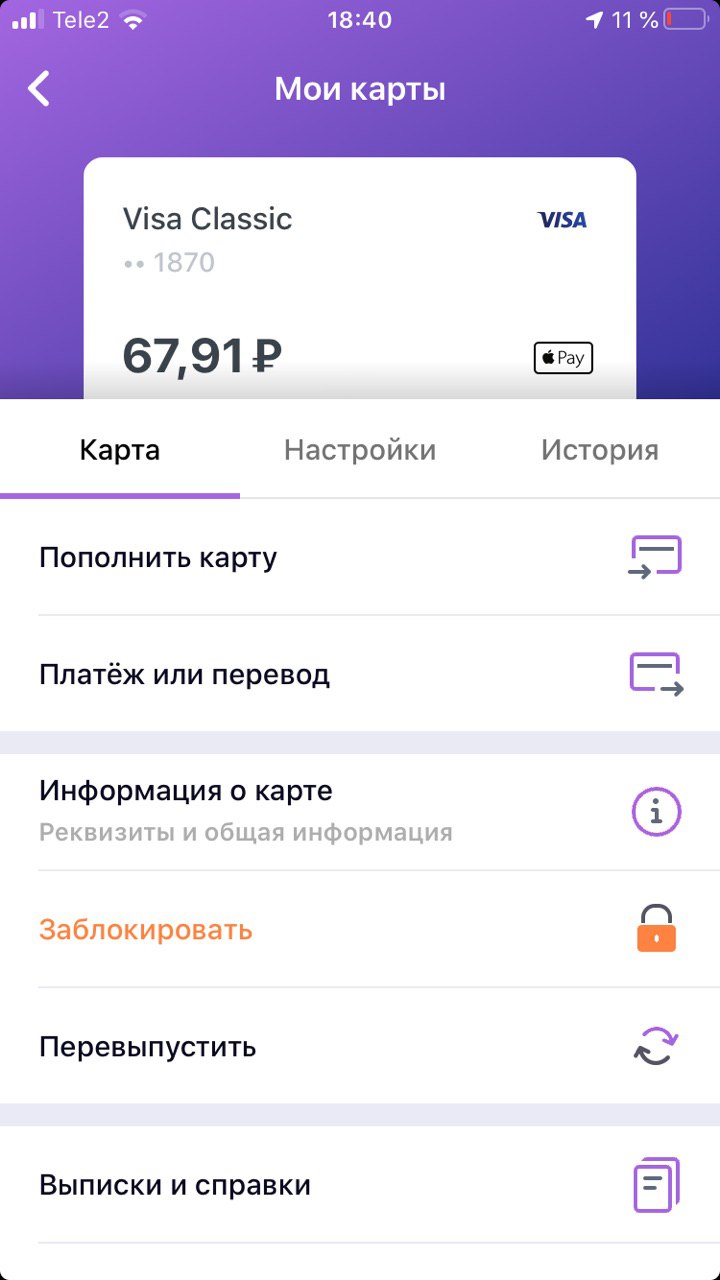Tap Заблокировать to block the card
720x1280 pixels.
360,929
